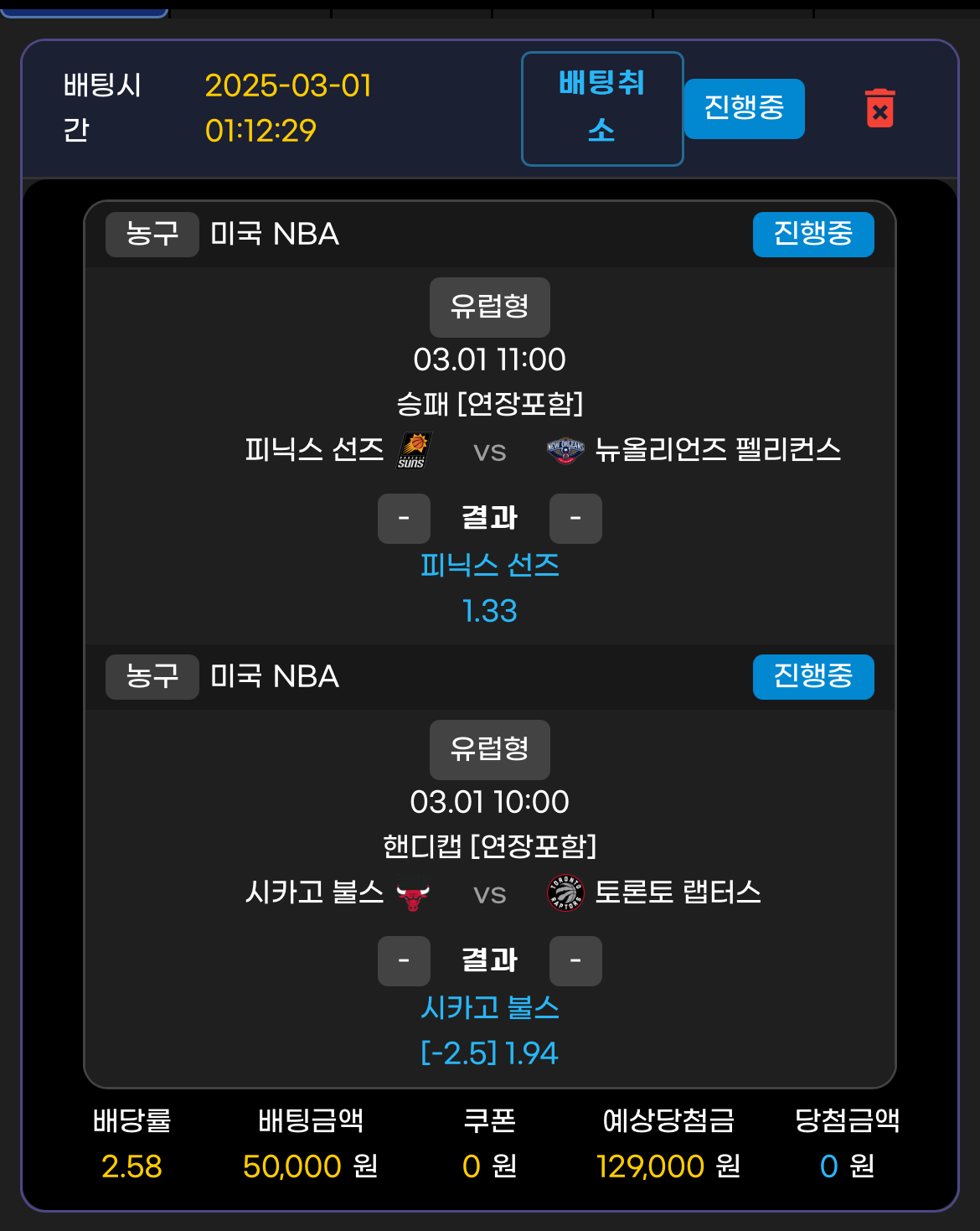980x1231 pixels.
Task: Delete this bet with the trash icon
Action: pyautogui.click(x=879, y=109)
